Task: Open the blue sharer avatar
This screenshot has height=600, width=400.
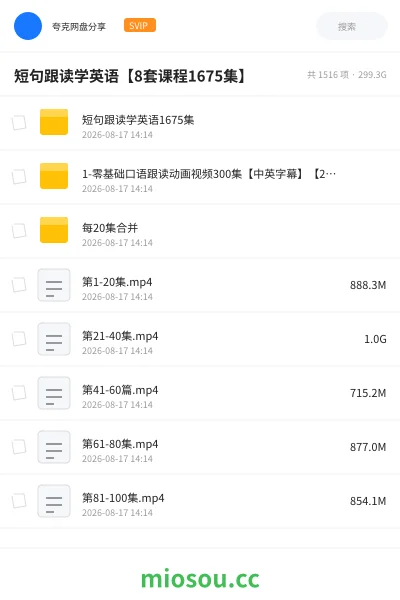Action: point(28,26)
